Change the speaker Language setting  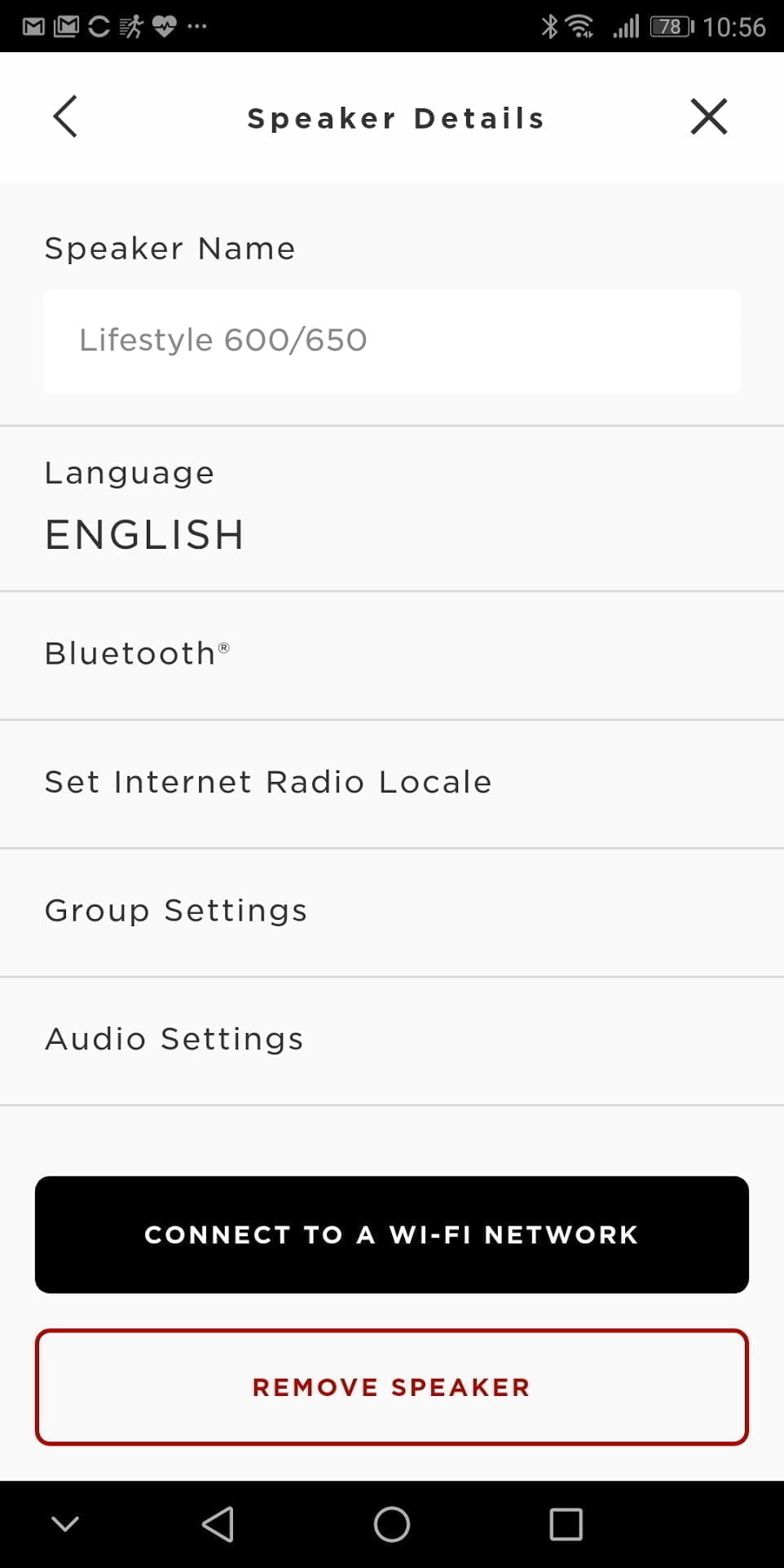tap(391, 508)
